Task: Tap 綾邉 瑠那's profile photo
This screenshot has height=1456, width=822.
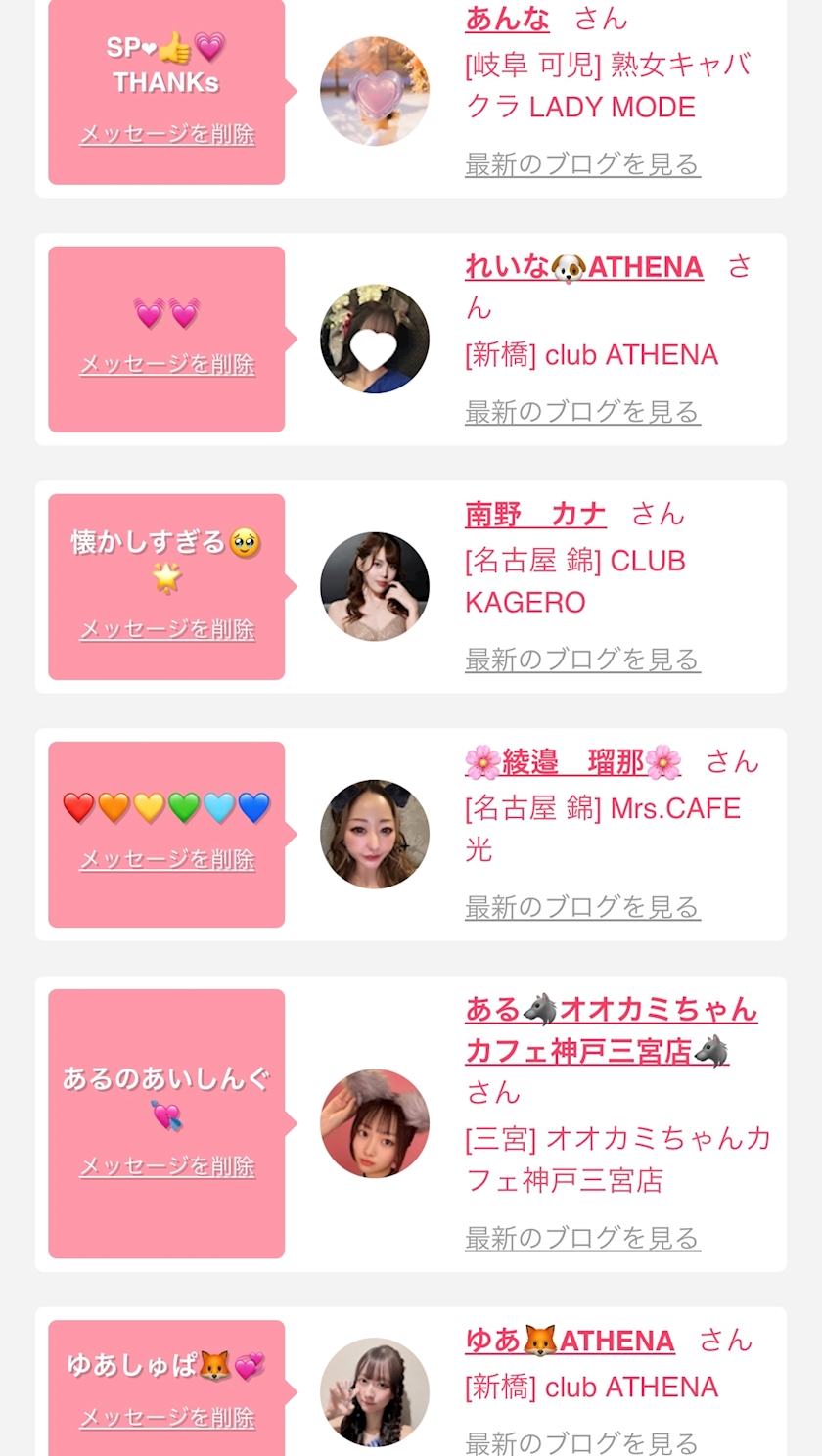Action: click(374, 834)
